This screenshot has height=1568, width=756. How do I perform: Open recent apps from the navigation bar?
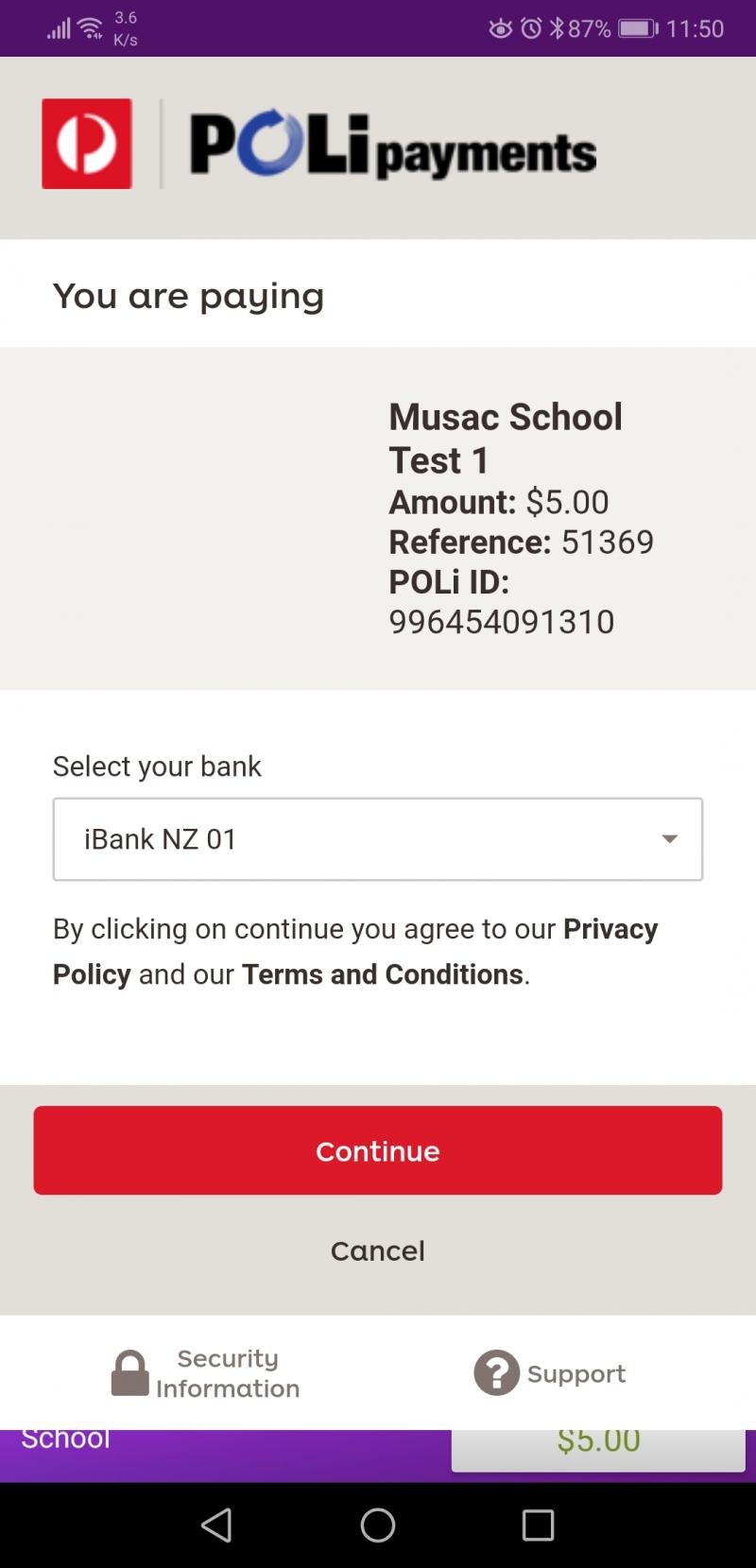[x=538, y=1525]
